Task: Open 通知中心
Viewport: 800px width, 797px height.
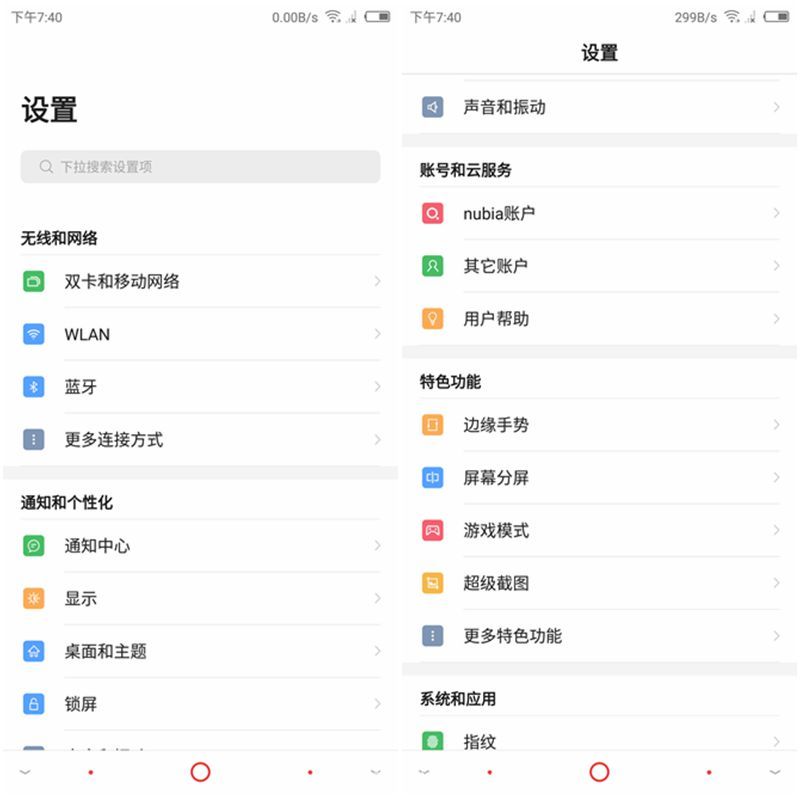Action: 200,546
